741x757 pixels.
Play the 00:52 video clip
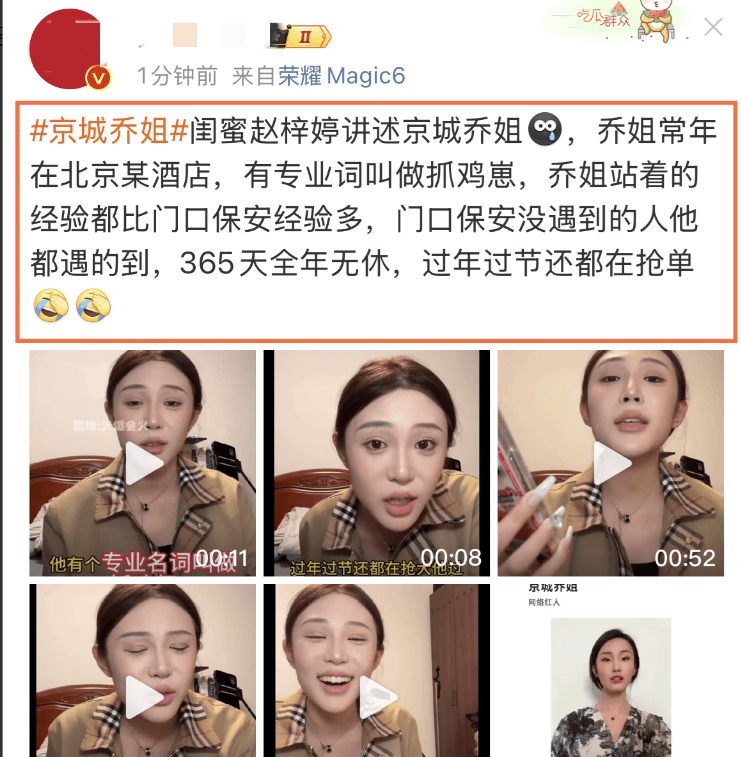[x=611, y=463]
